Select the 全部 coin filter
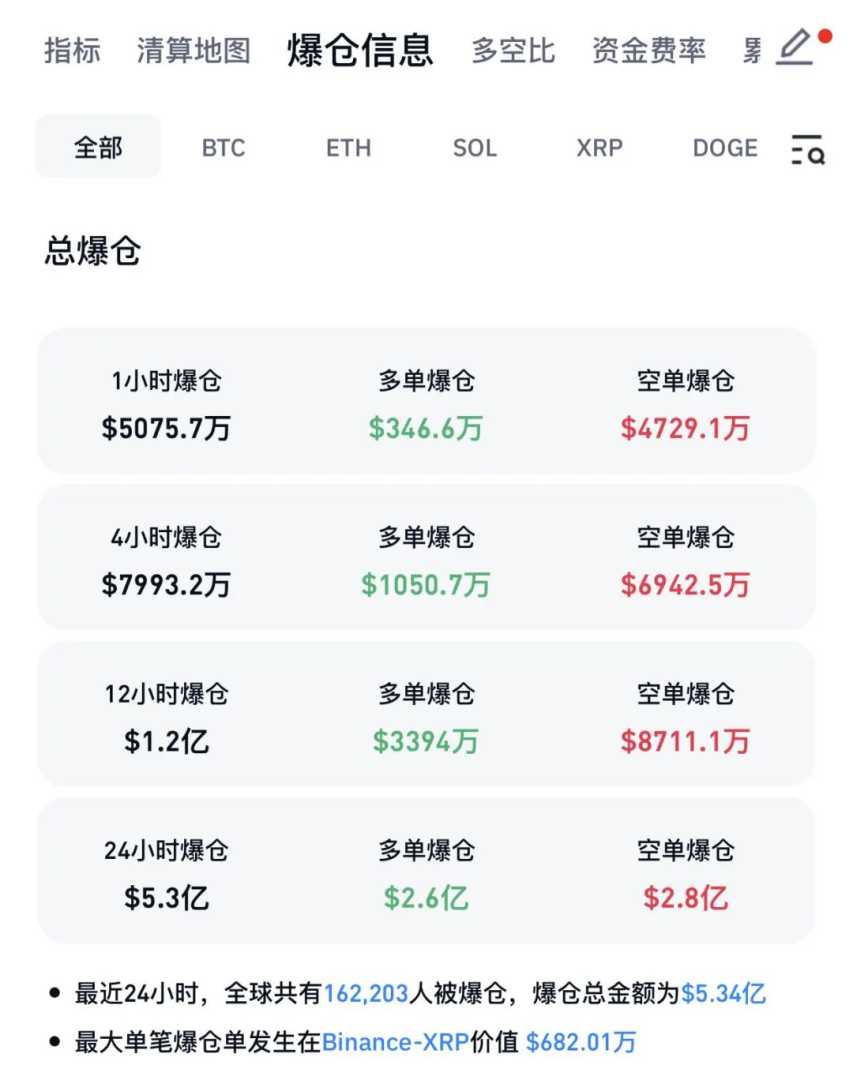 (98, 148)
